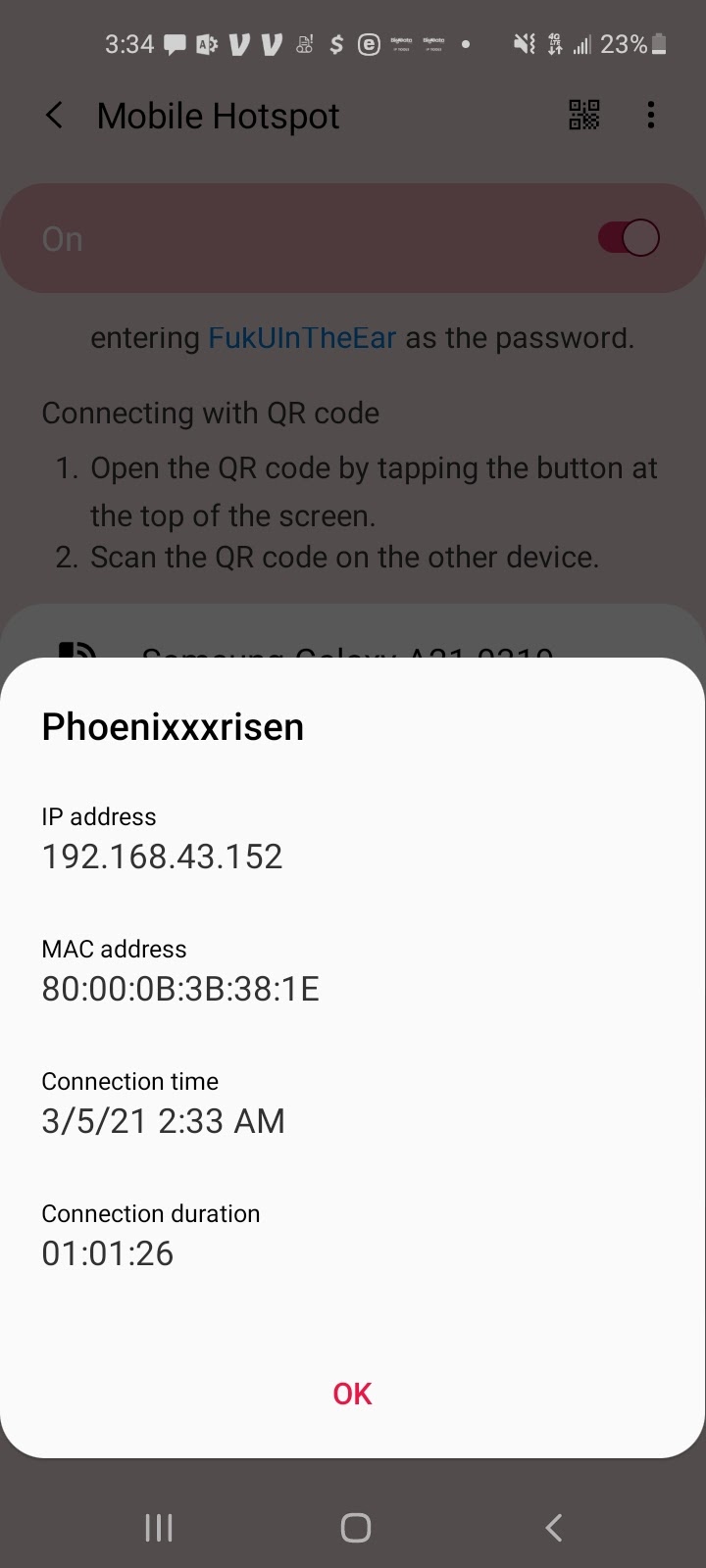This screenshot has height=1568, width=706.
Task: Open the more options menu
Action: [x=651, y=116]
